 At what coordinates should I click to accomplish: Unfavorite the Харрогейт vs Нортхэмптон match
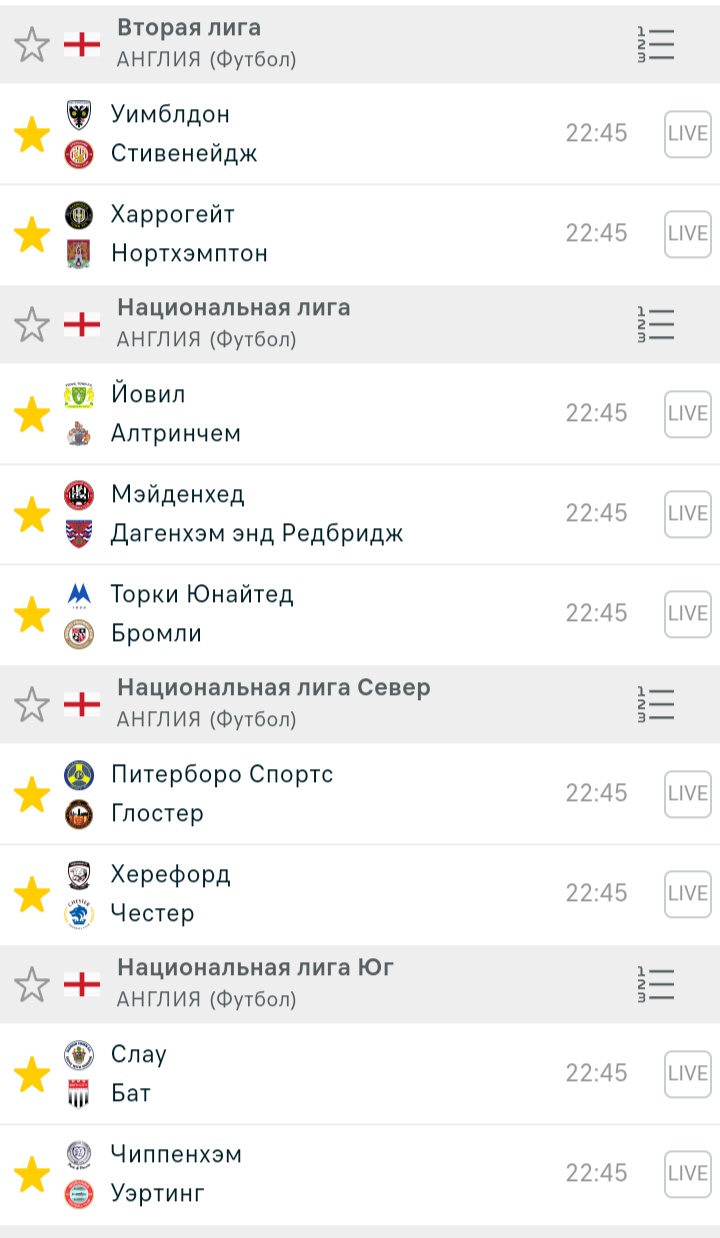click(32, 235)
